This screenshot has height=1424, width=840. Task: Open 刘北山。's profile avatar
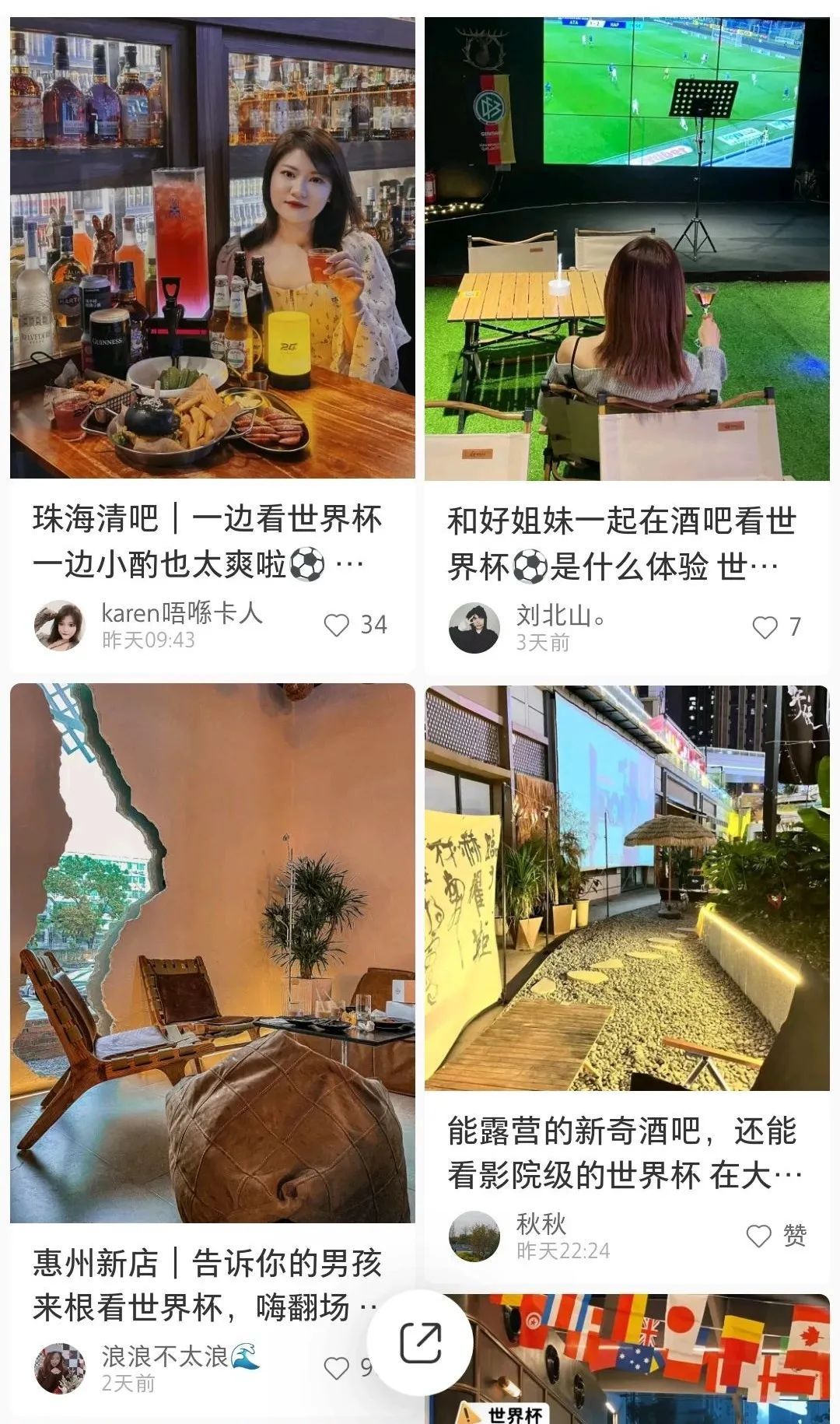[474, 627]
